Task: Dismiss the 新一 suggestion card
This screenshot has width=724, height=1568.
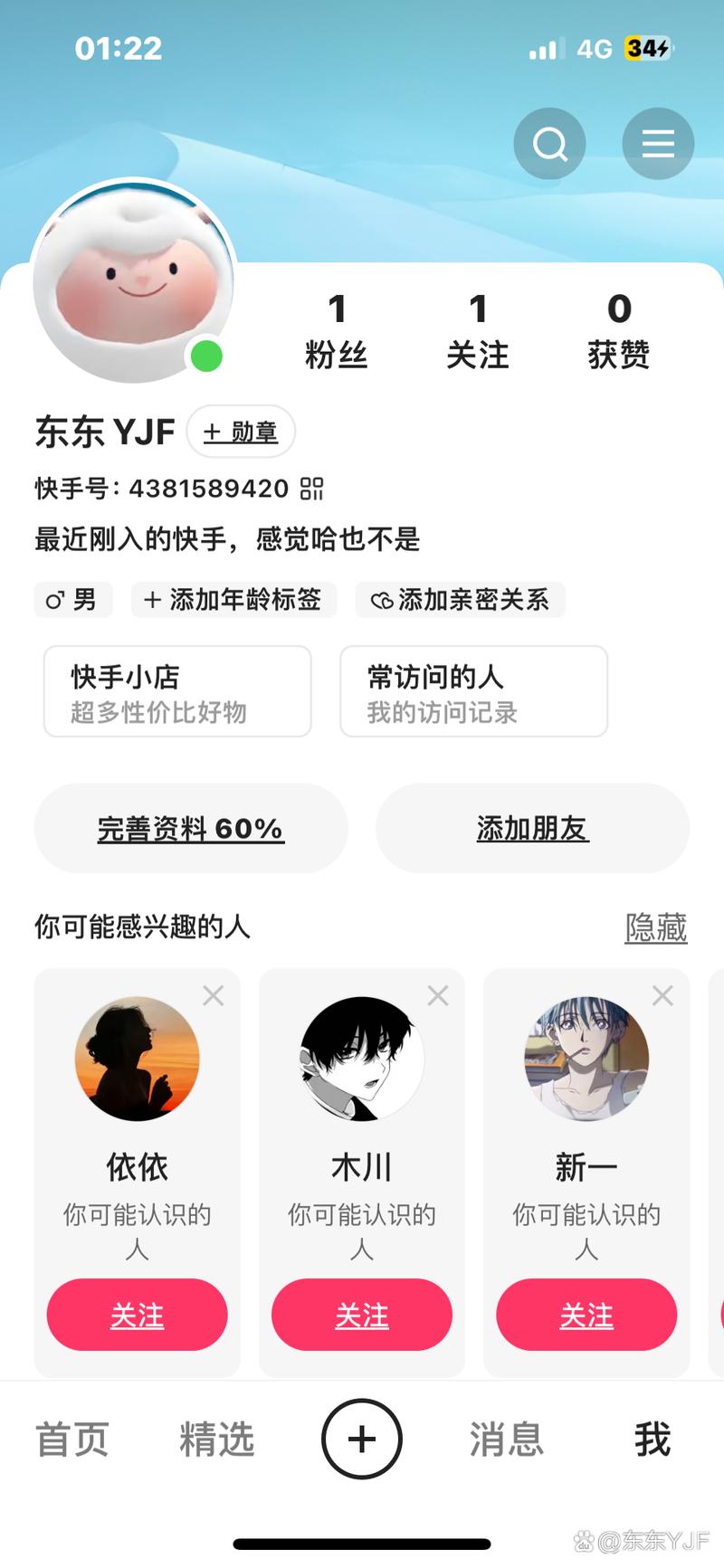Action: tap(662, 995)
